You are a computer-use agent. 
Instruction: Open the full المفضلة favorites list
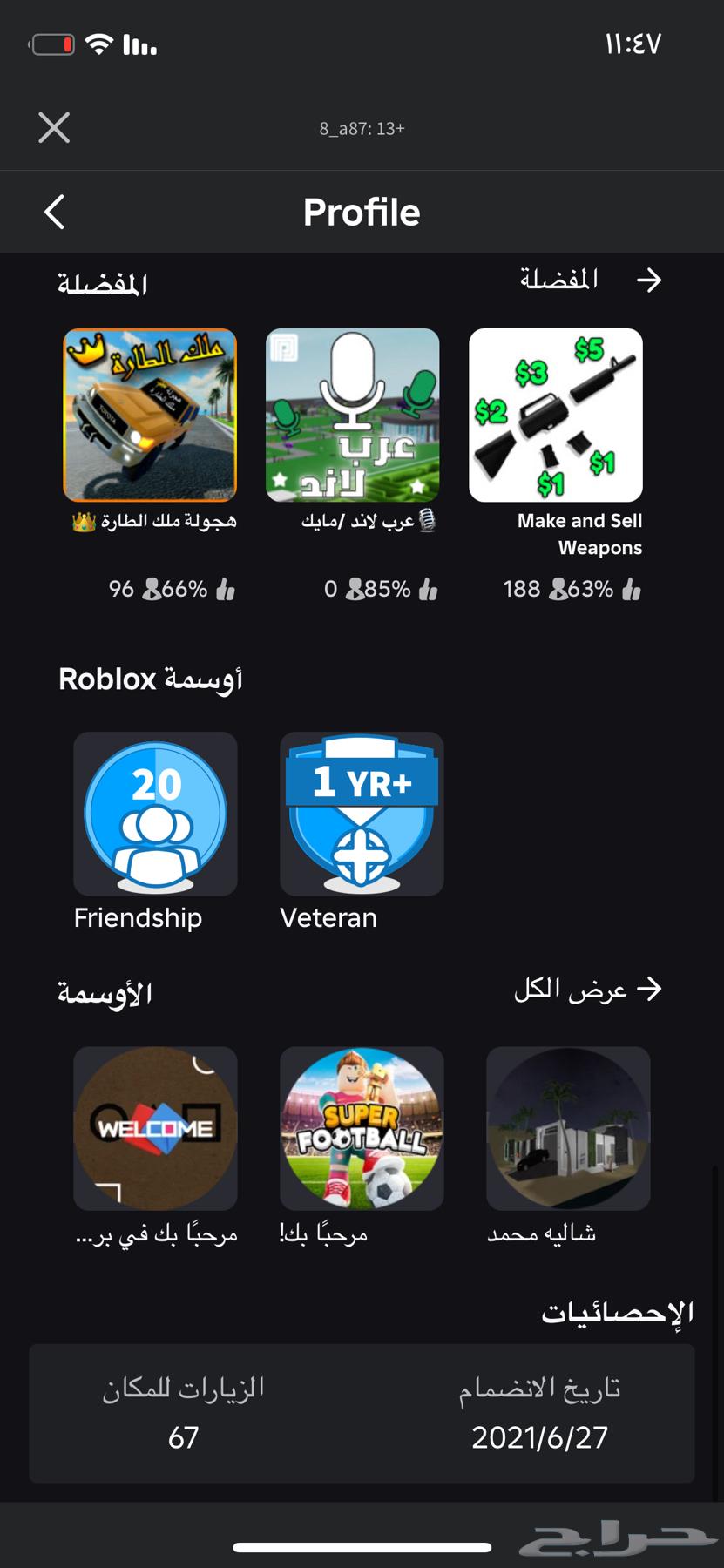(591, 280)
